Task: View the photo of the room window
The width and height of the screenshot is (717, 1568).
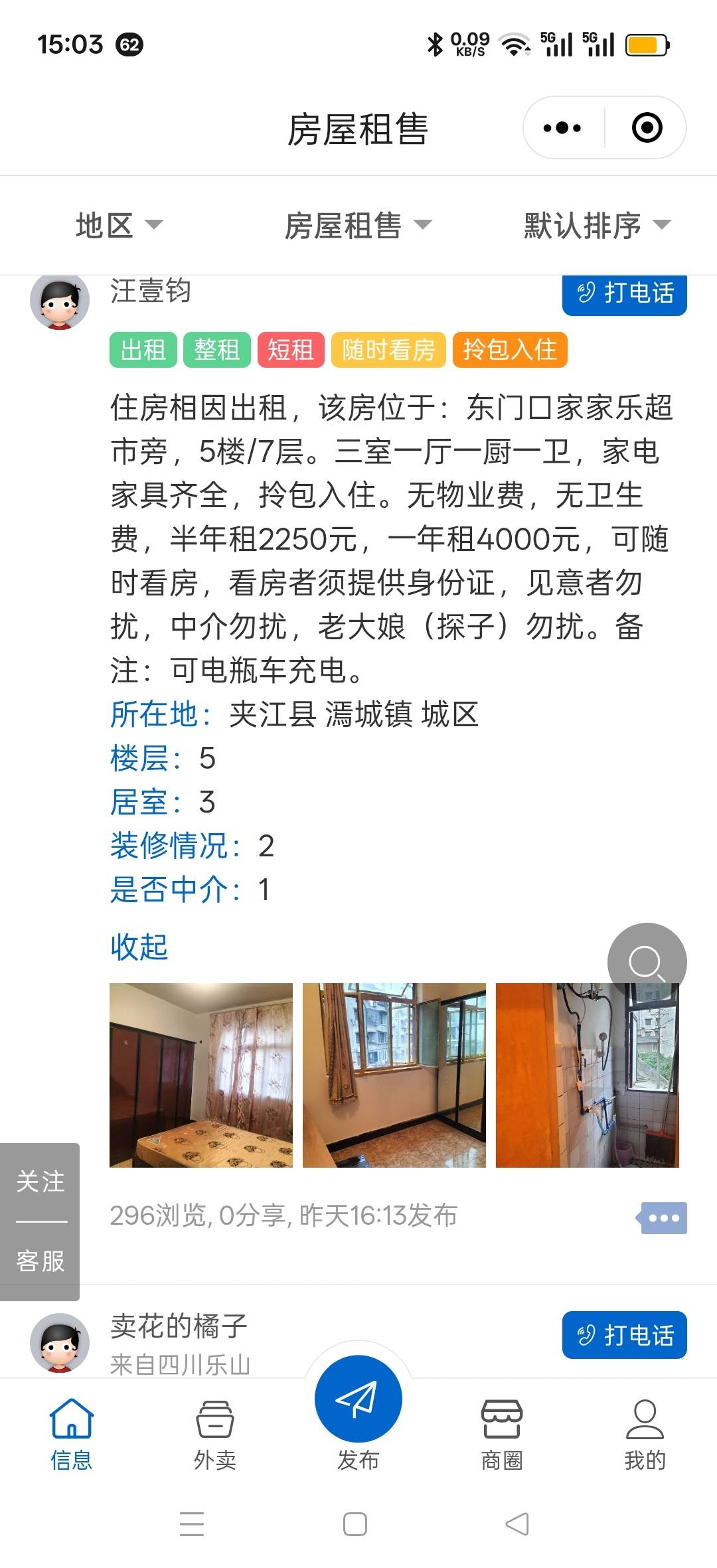Action: click(394, 1075)
